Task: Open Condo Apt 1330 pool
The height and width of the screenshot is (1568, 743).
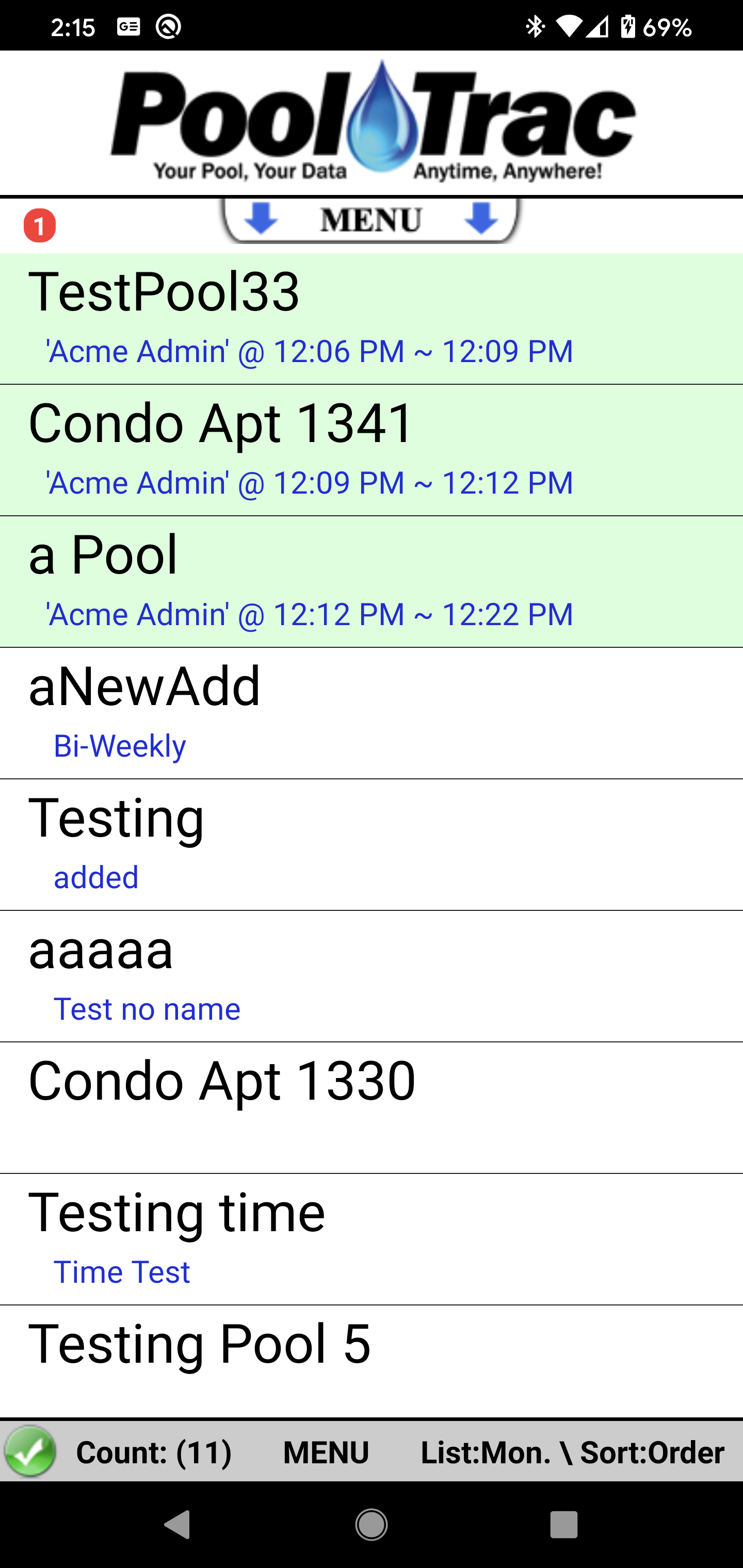Action: pyautogui.click(x=372, y=1108)
